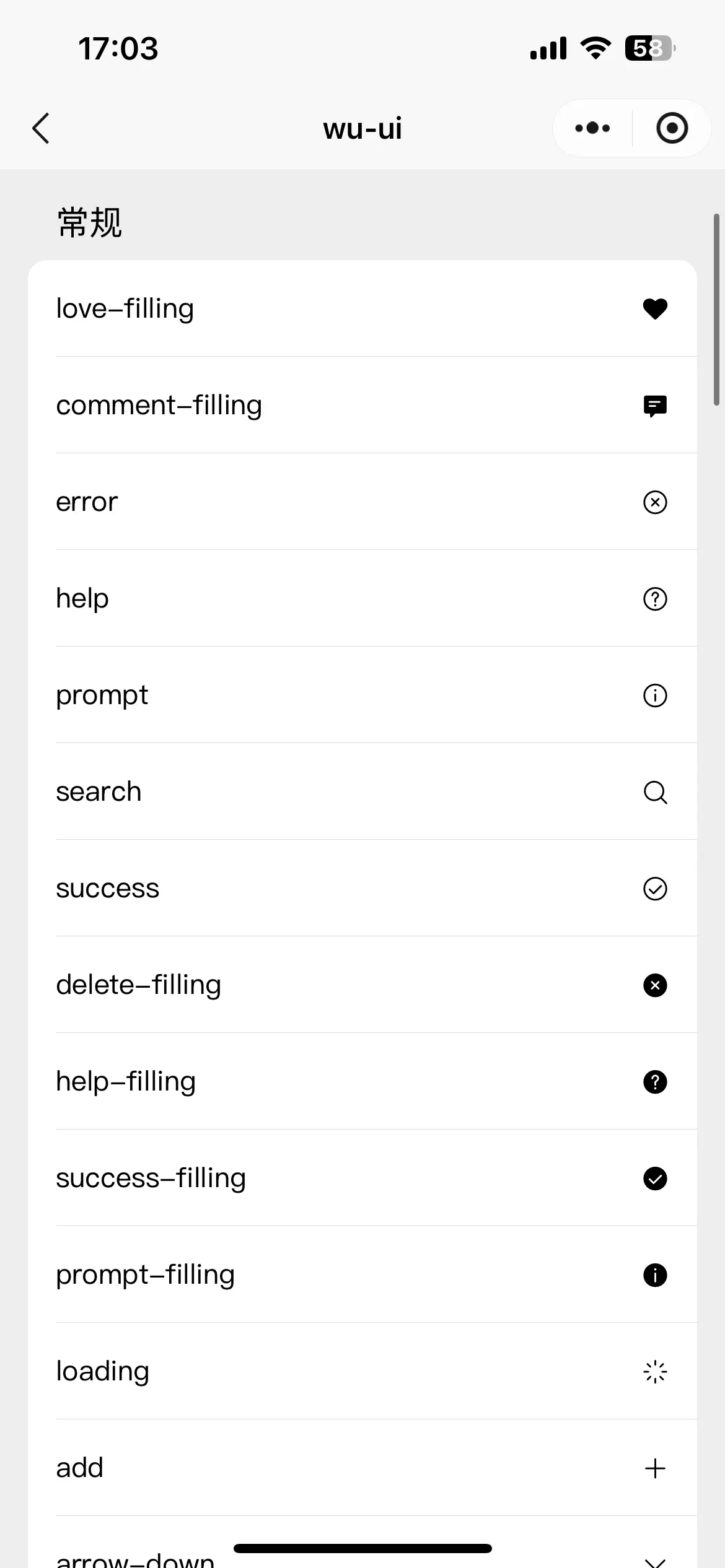
Task: Tap the loading icon row
Action: click(362, 1371)
